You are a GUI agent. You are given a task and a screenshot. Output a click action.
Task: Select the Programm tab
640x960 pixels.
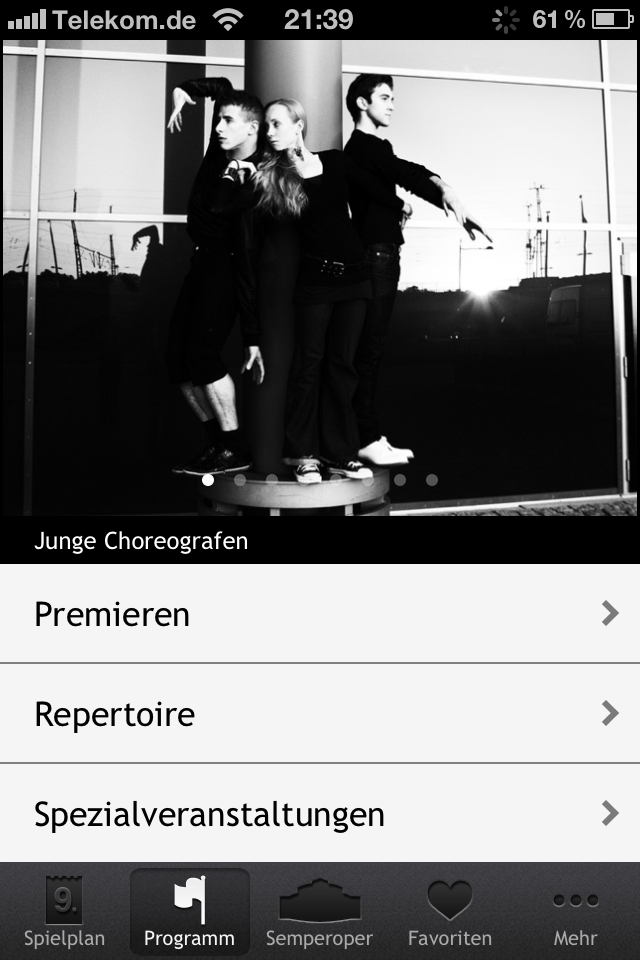click(190, 912)
